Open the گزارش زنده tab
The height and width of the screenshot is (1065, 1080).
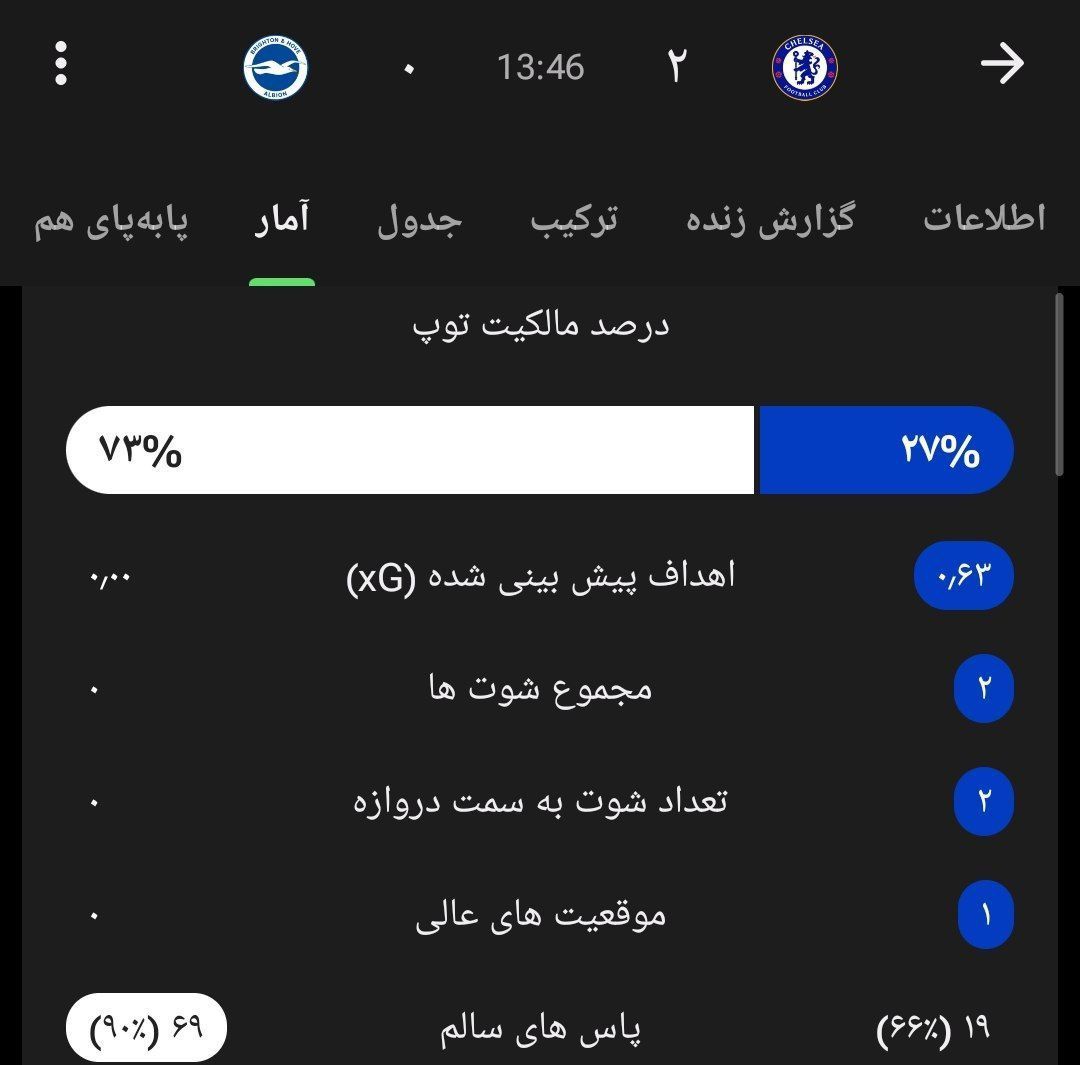pos(769,219)
